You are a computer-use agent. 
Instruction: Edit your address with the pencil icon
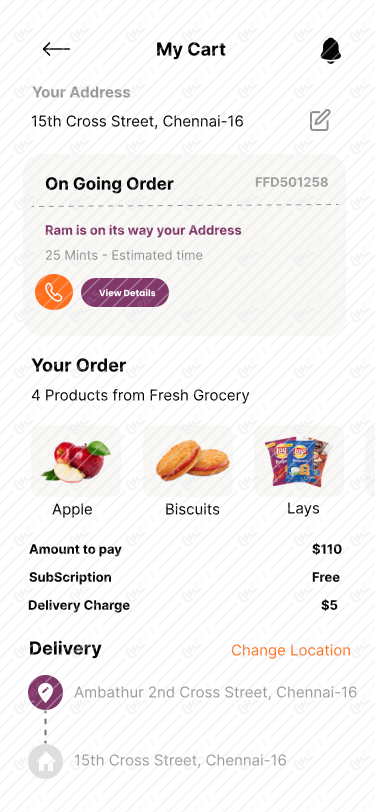point(320,120)
